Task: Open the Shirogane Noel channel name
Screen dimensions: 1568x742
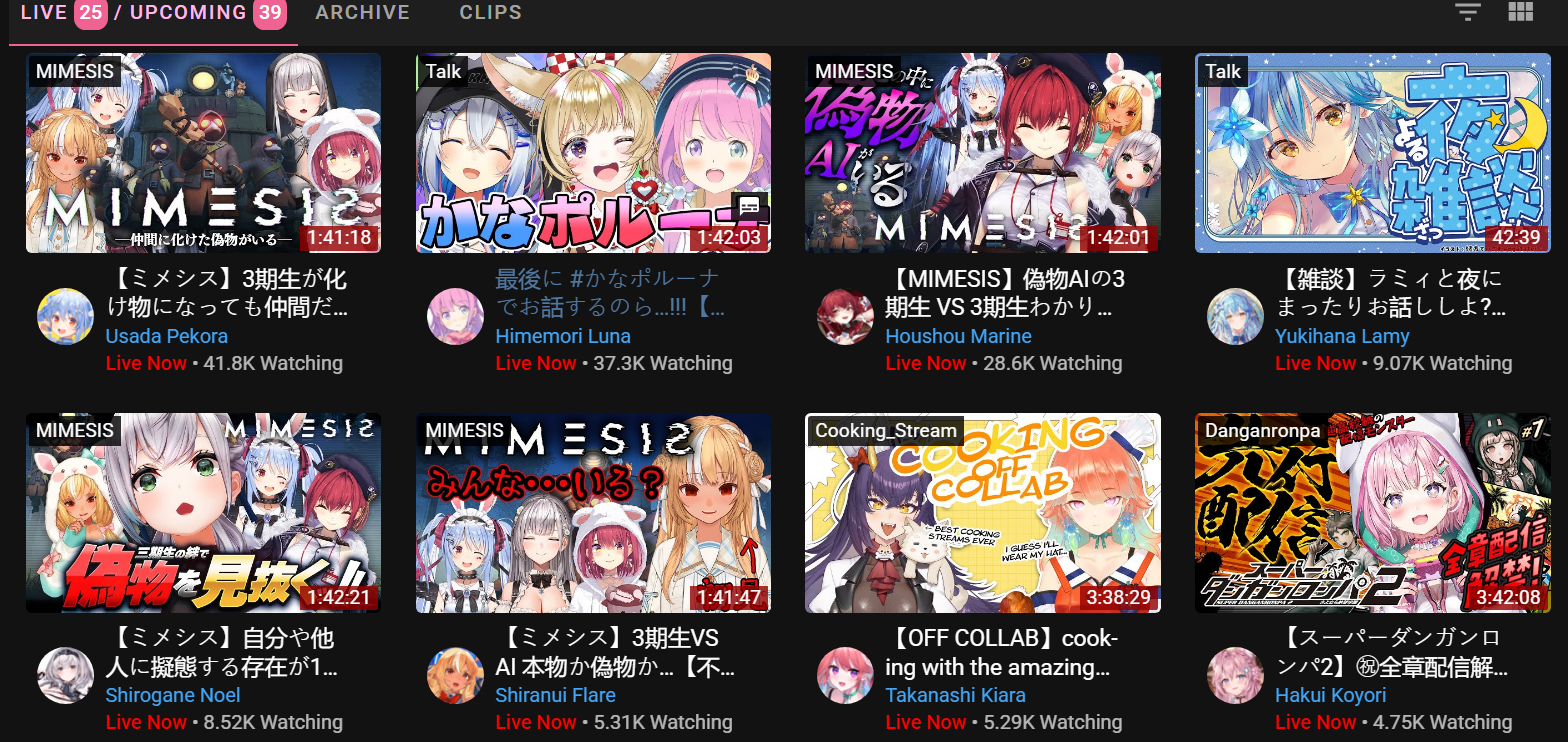Action: pyautogui.click(x=173, y=695)
